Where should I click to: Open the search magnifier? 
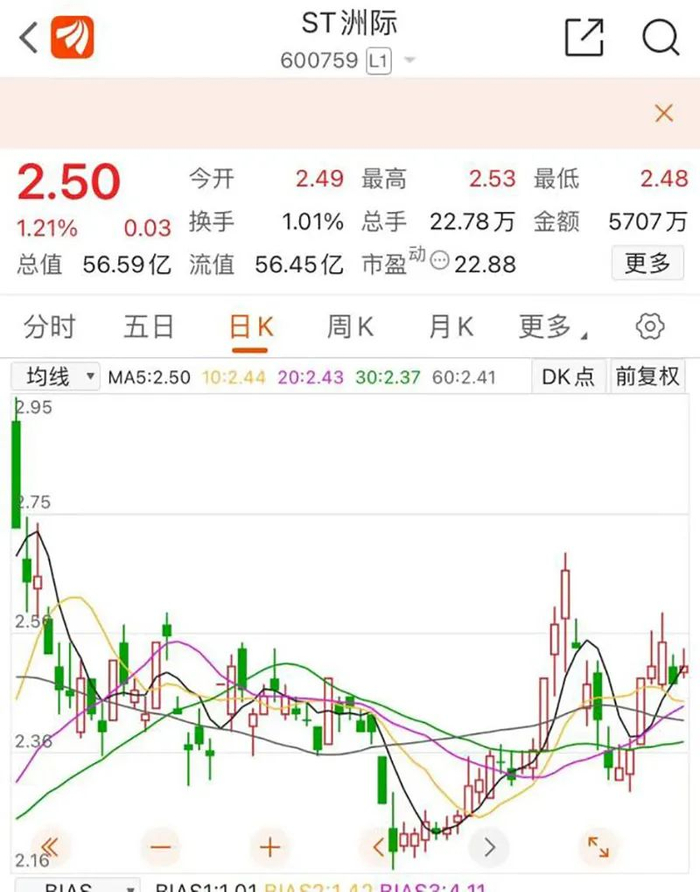(660, 38)
